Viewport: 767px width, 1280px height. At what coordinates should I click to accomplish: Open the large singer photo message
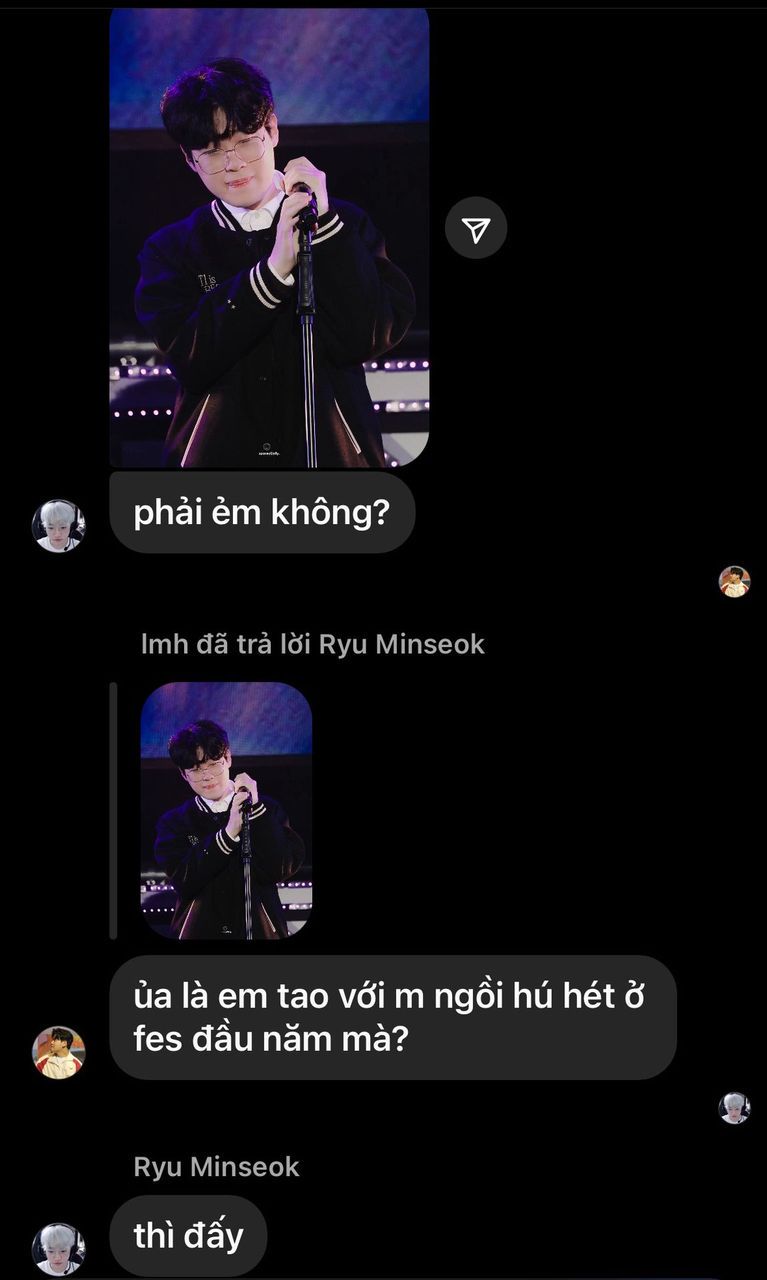(269, 238)
